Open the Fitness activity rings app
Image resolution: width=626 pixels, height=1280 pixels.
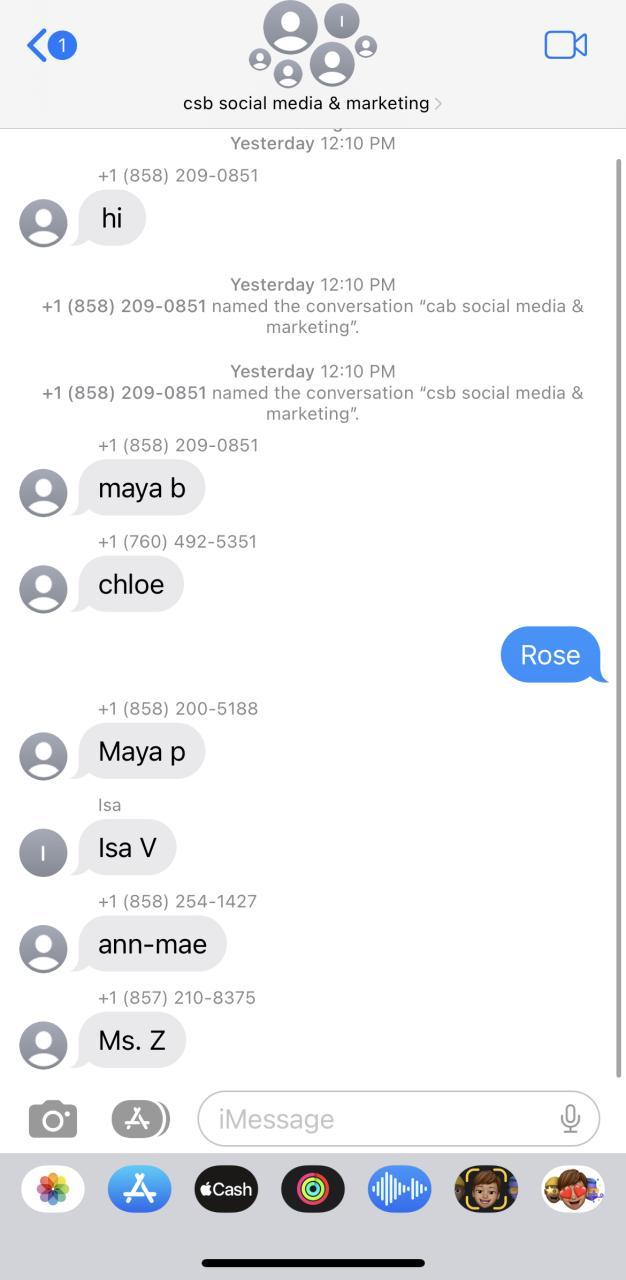point(313,1189)
